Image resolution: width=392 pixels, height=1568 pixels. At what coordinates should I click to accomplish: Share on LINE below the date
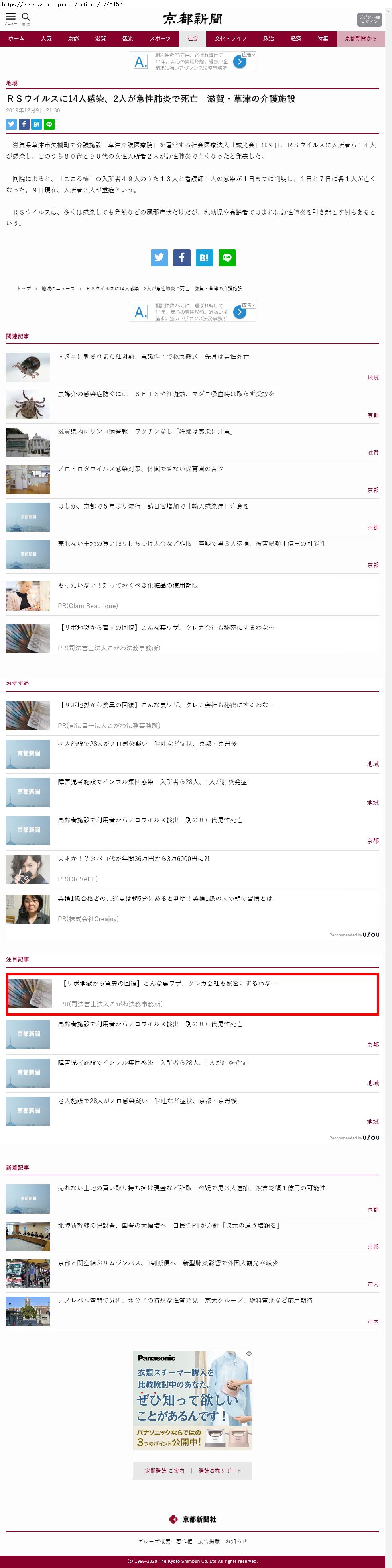pos(49,124)
